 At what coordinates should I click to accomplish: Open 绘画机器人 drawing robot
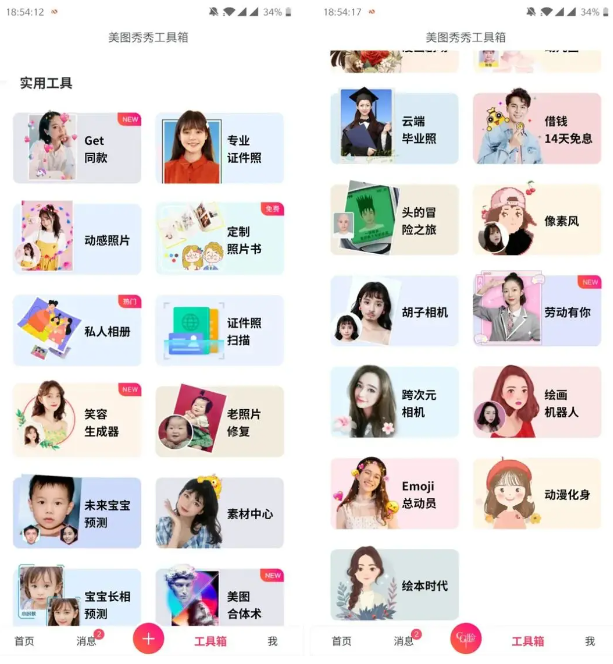(x=536, y=402)
